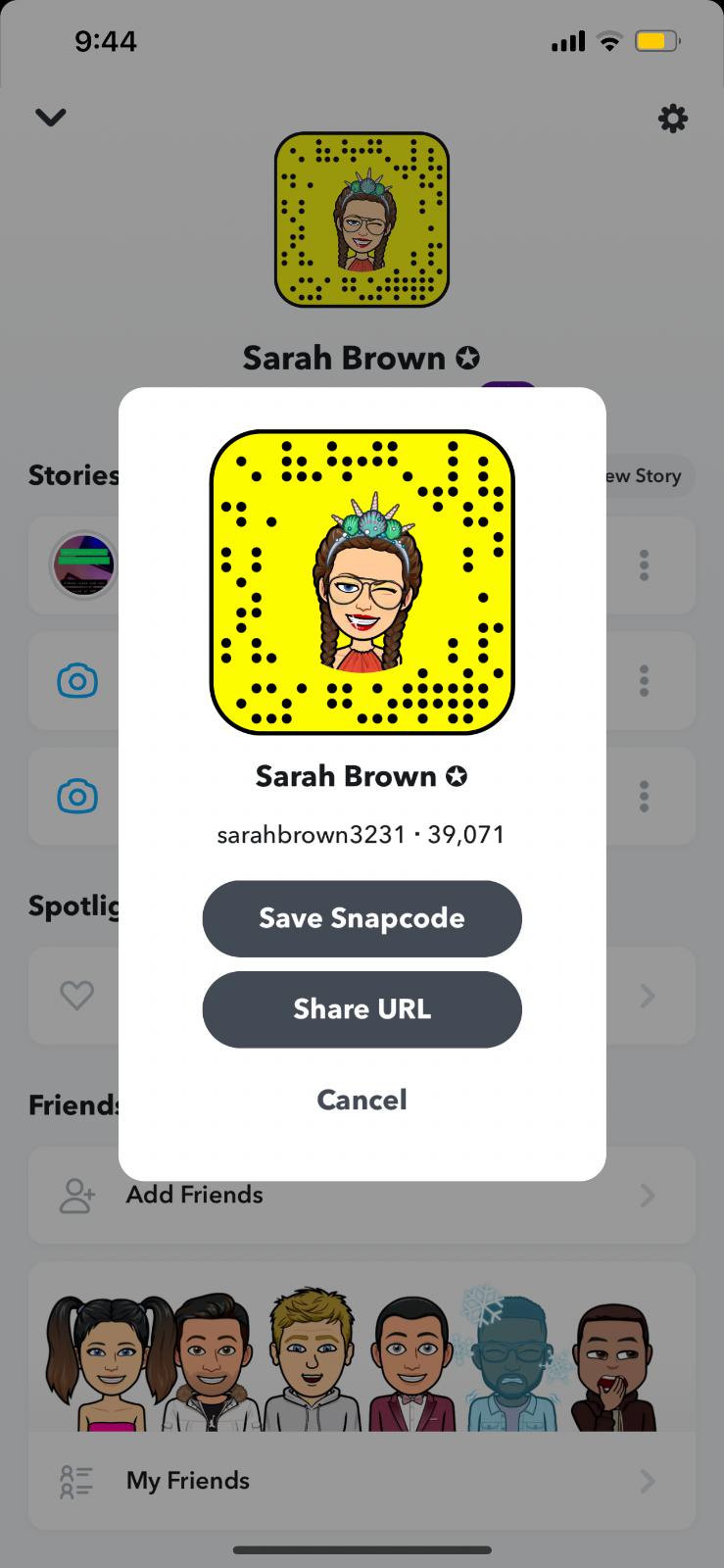Share the profile URL

point(362,1009)
